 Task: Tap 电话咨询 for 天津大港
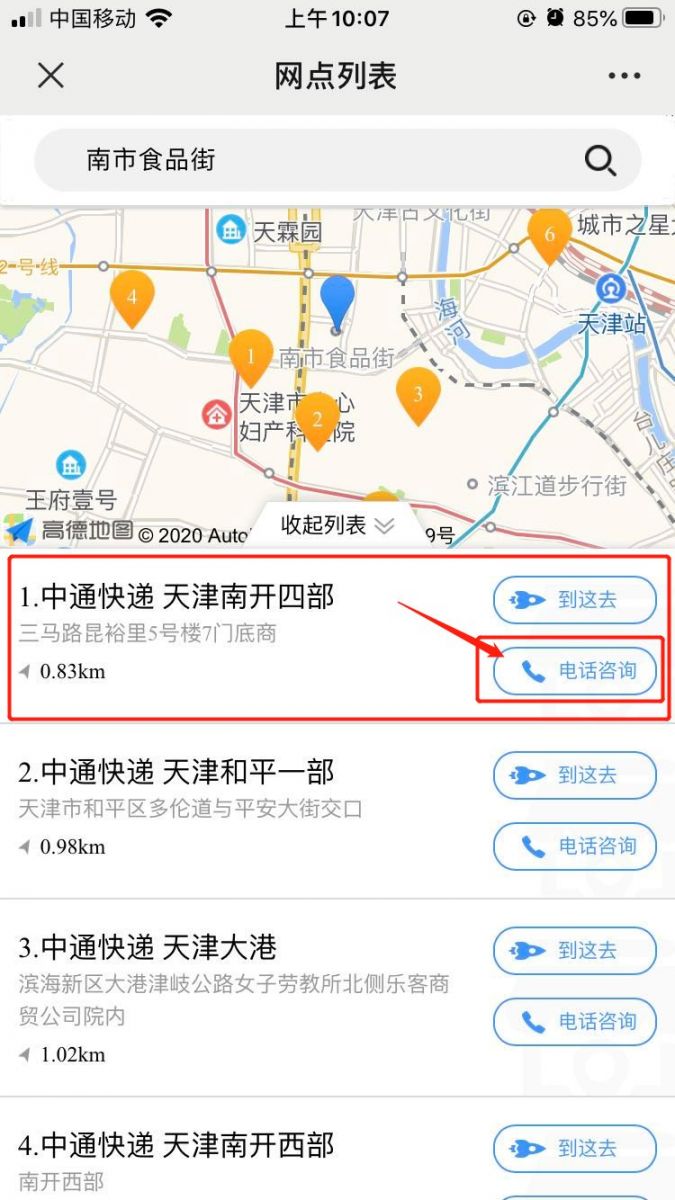[x=574, y=1021]
